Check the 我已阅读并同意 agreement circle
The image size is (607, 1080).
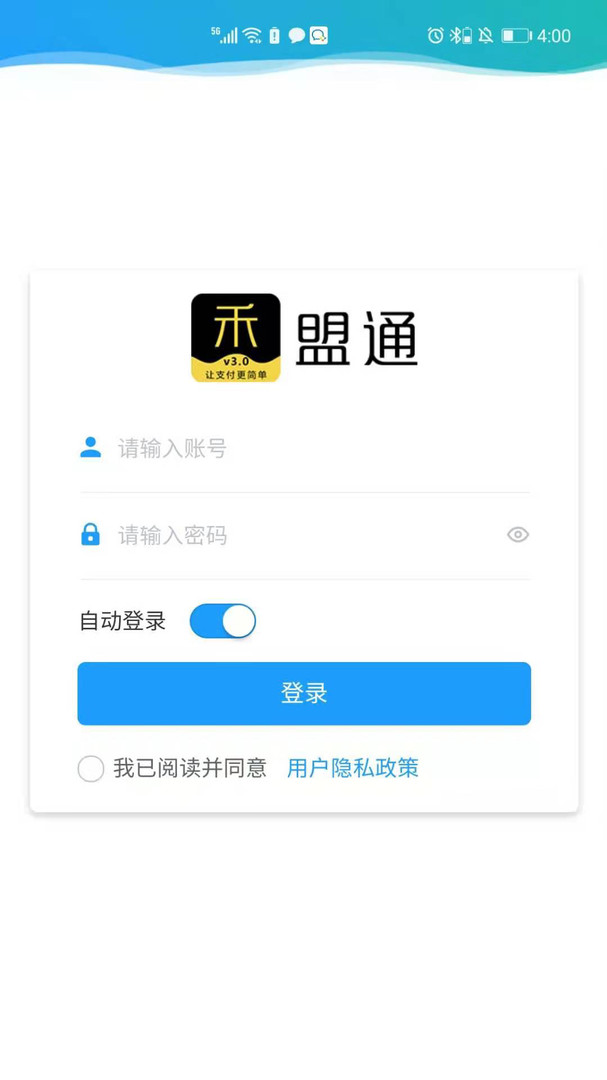pyautogui.click(x=91, y=768)
